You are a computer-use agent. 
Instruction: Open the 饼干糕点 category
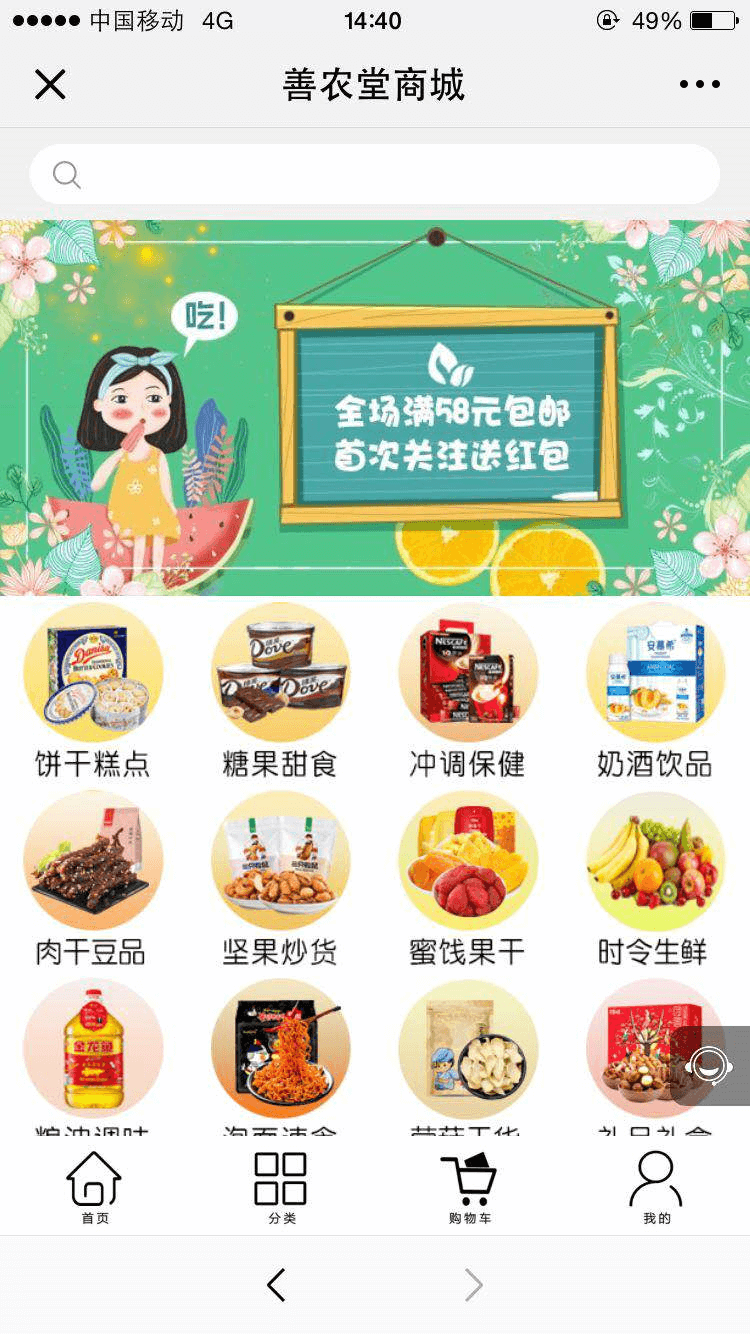pos(93,690)
